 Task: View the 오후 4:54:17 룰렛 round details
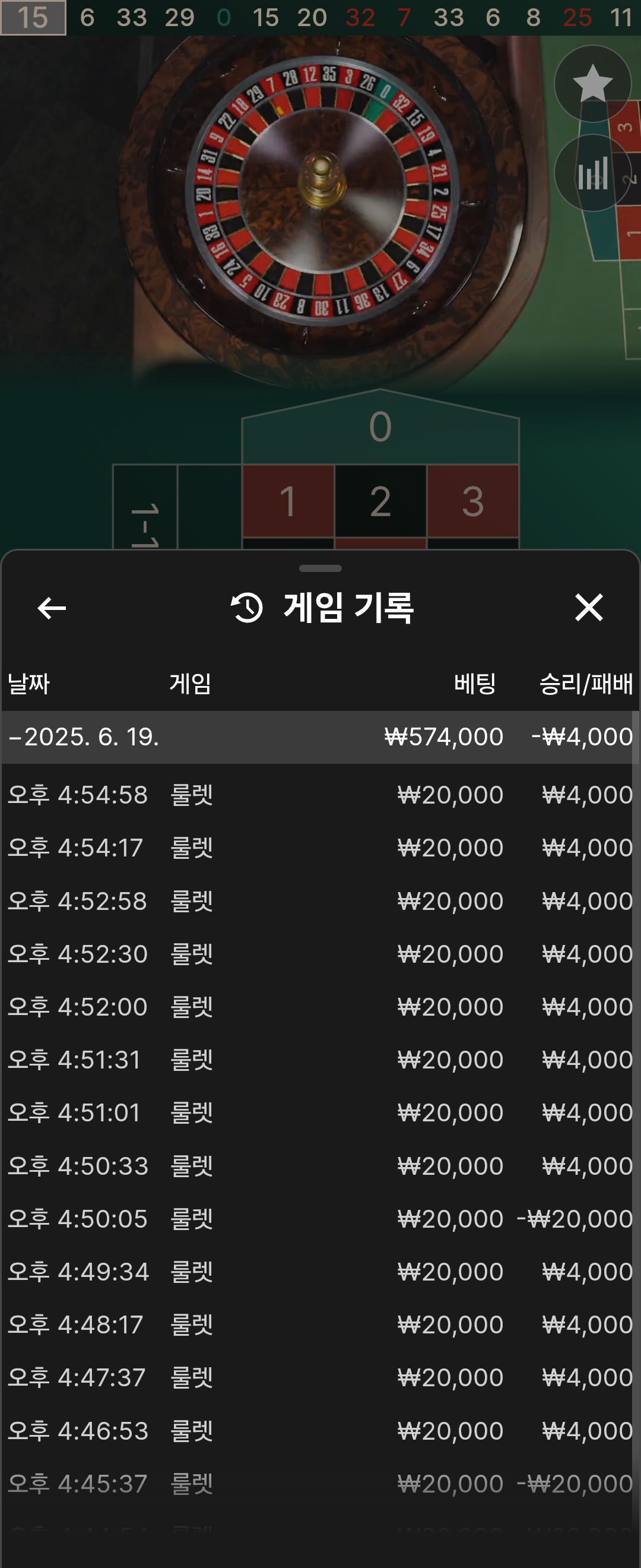point(320,848)
